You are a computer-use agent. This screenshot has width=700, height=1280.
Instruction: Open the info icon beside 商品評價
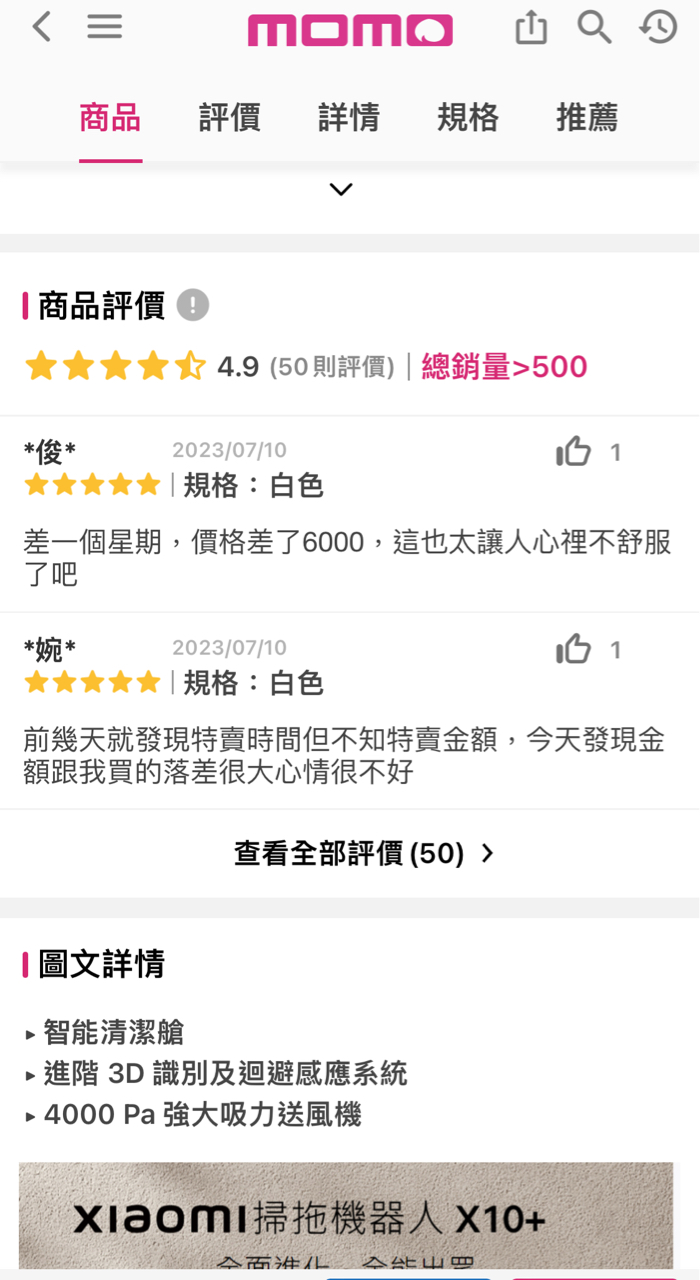(x=193, y=305)
